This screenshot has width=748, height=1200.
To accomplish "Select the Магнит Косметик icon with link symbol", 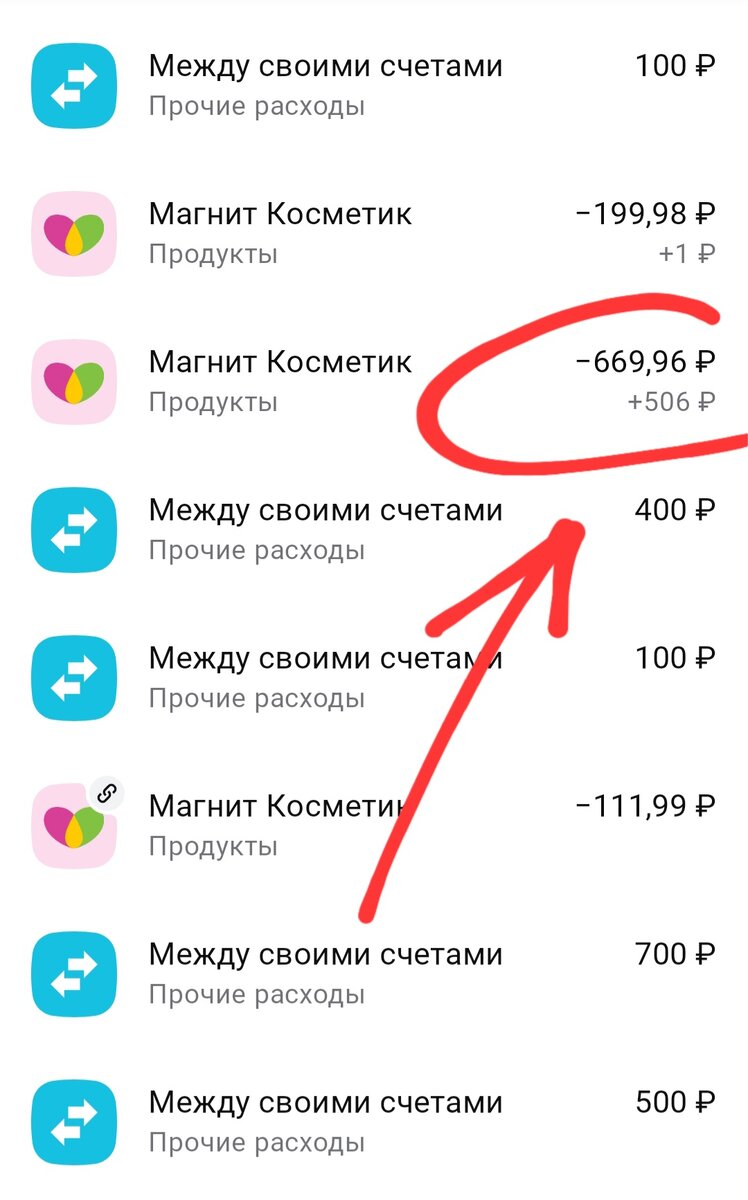I will click(74, 826).
